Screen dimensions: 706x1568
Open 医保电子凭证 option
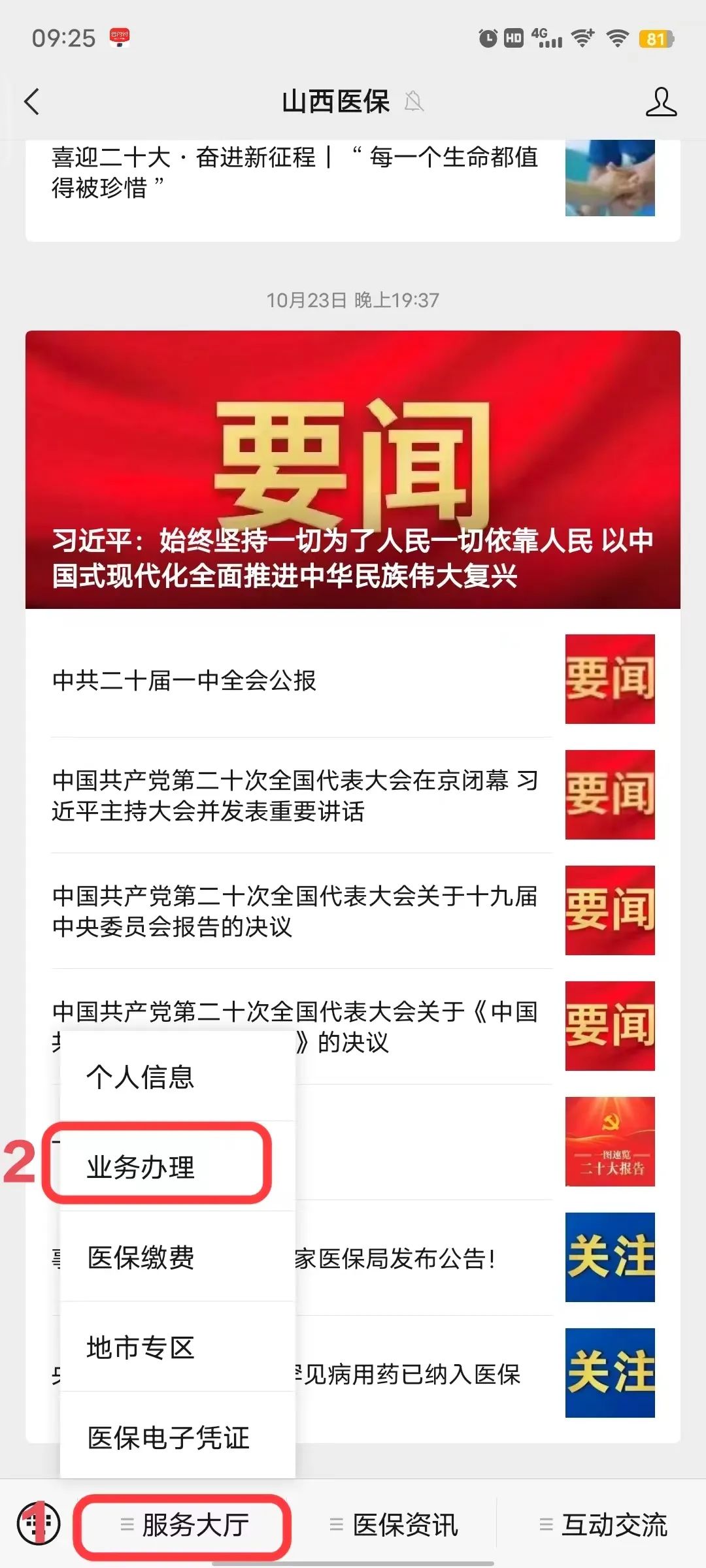[x=169, y=1438]
